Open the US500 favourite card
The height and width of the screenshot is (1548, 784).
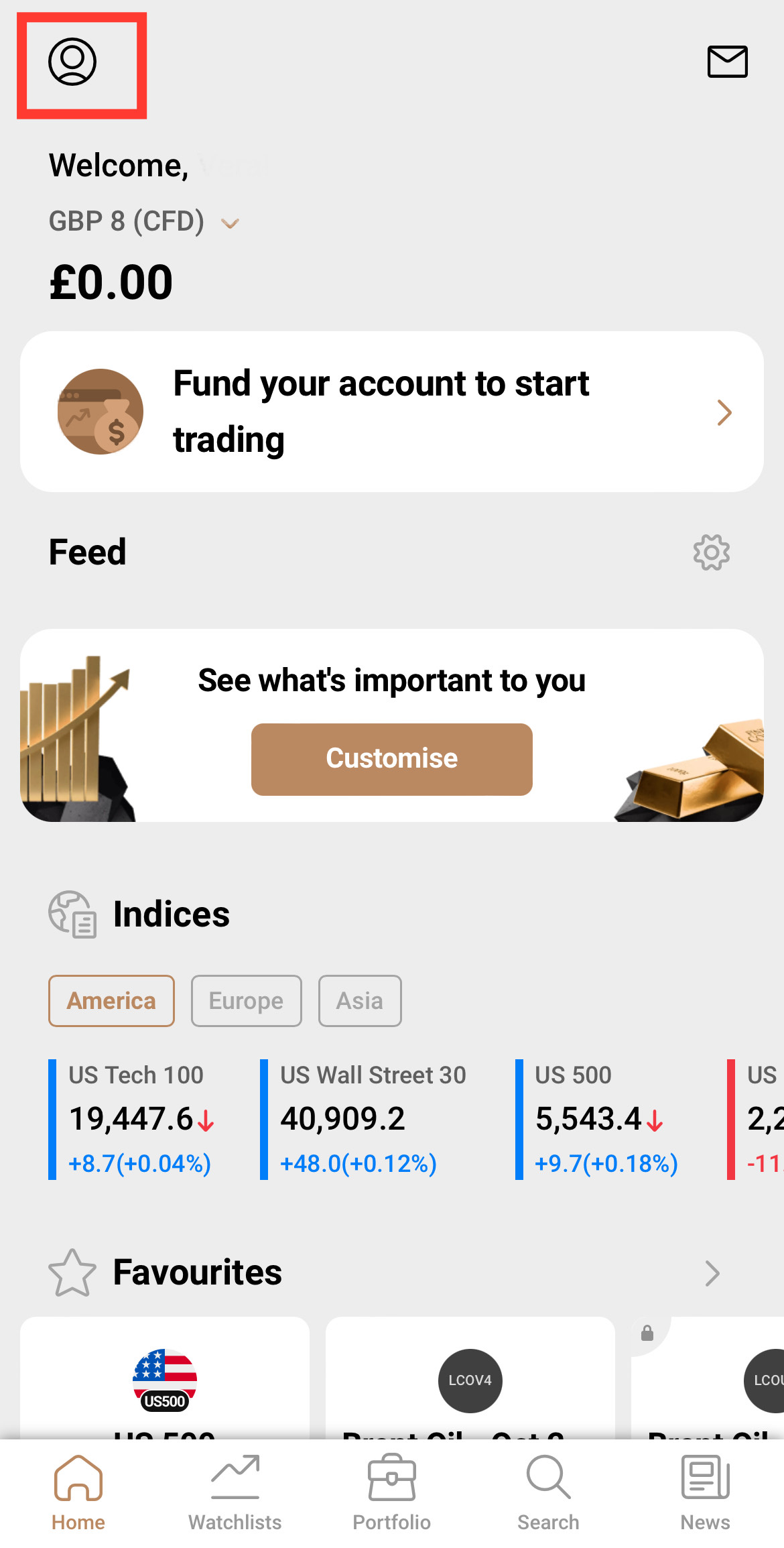click(165, 1381)
